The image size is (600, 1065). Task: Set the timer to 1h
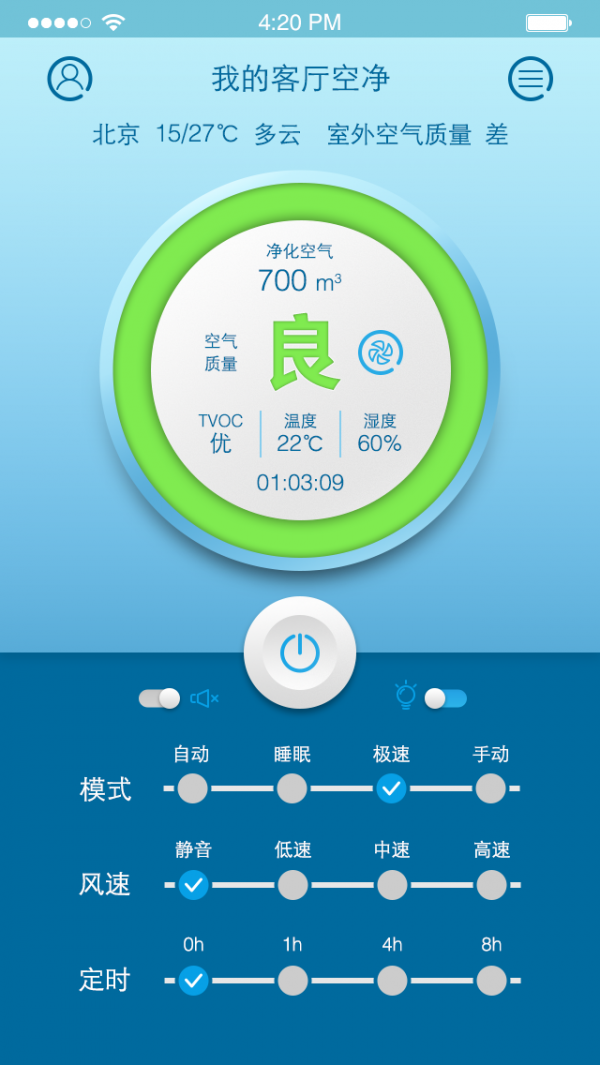point(292,980)
